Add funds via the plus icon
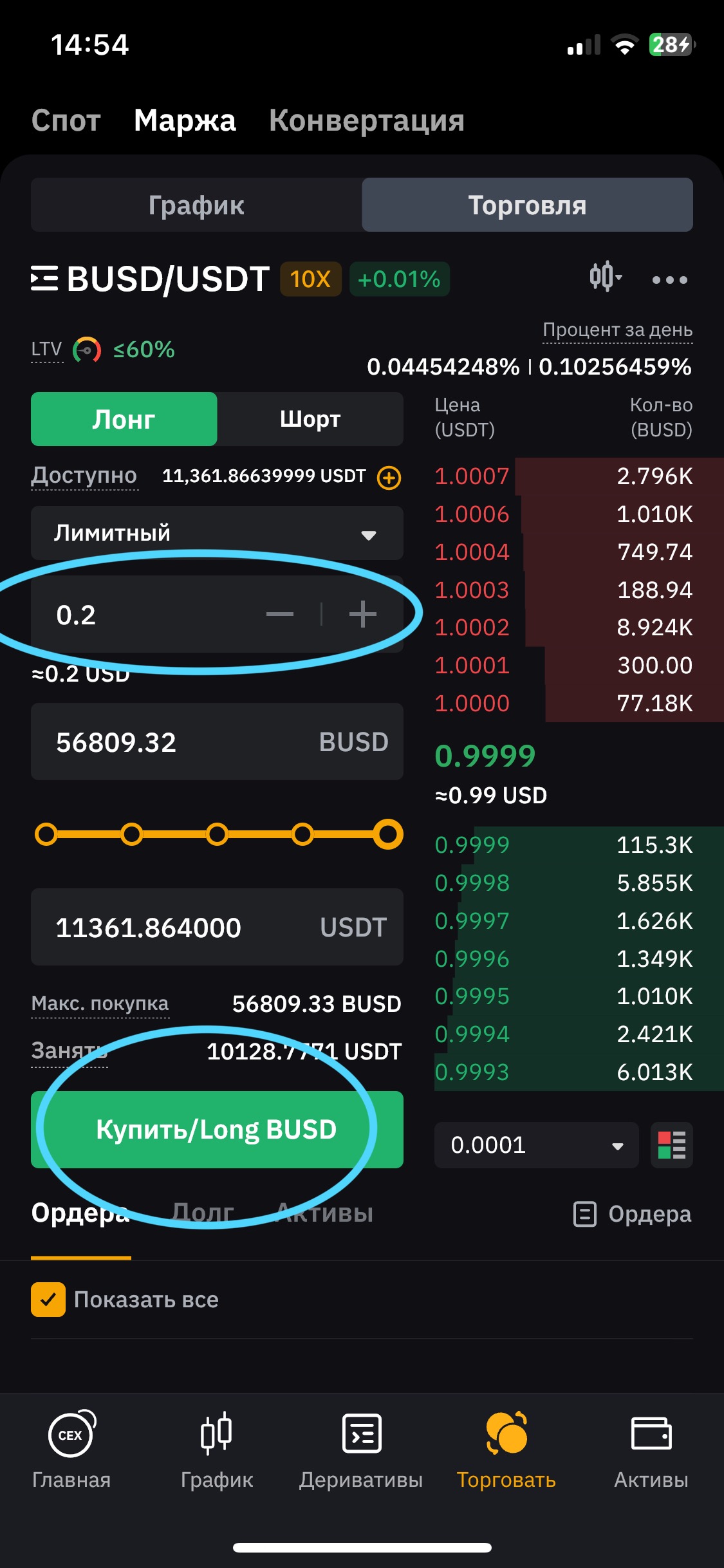Screen dimensions: 724x1568 (x=389, y=478)
